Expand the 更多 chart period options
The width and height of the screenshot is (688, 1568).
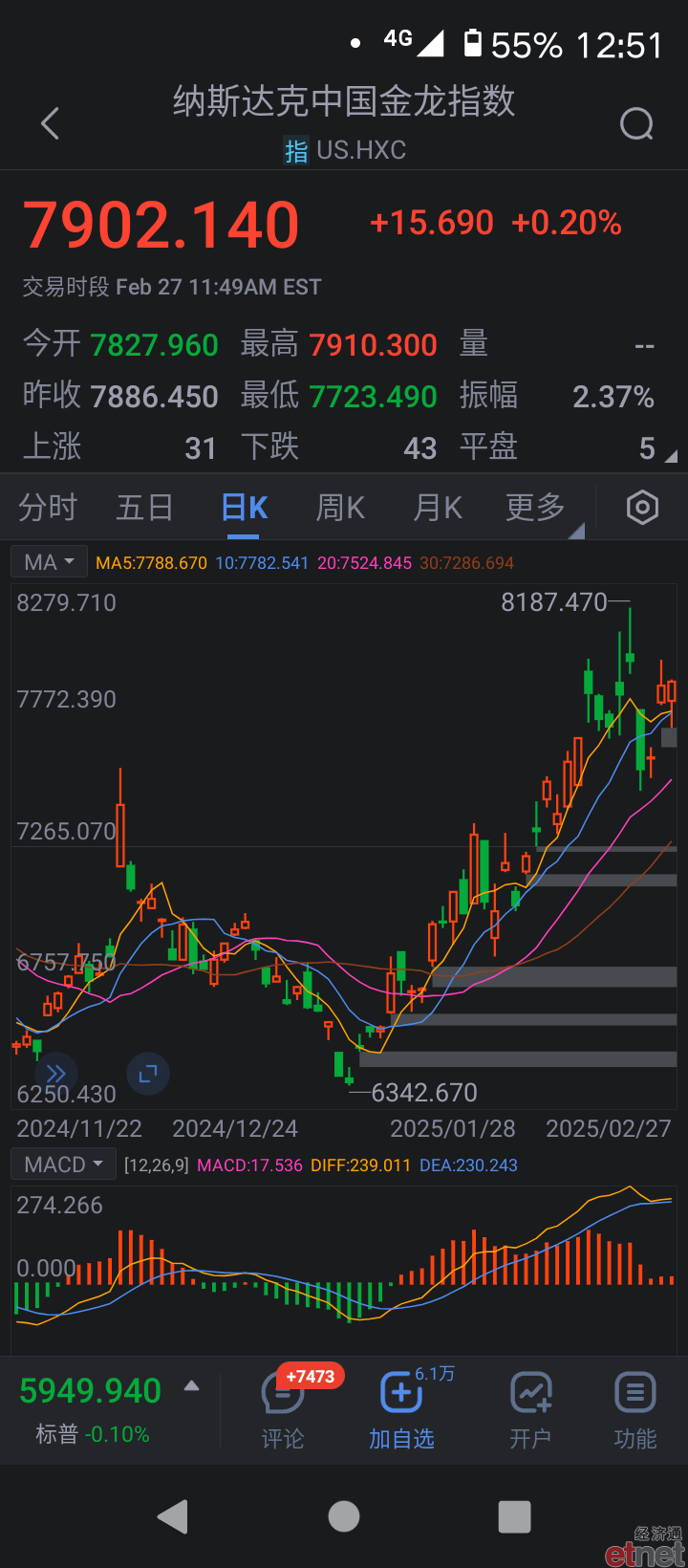[x=536, y=508]
